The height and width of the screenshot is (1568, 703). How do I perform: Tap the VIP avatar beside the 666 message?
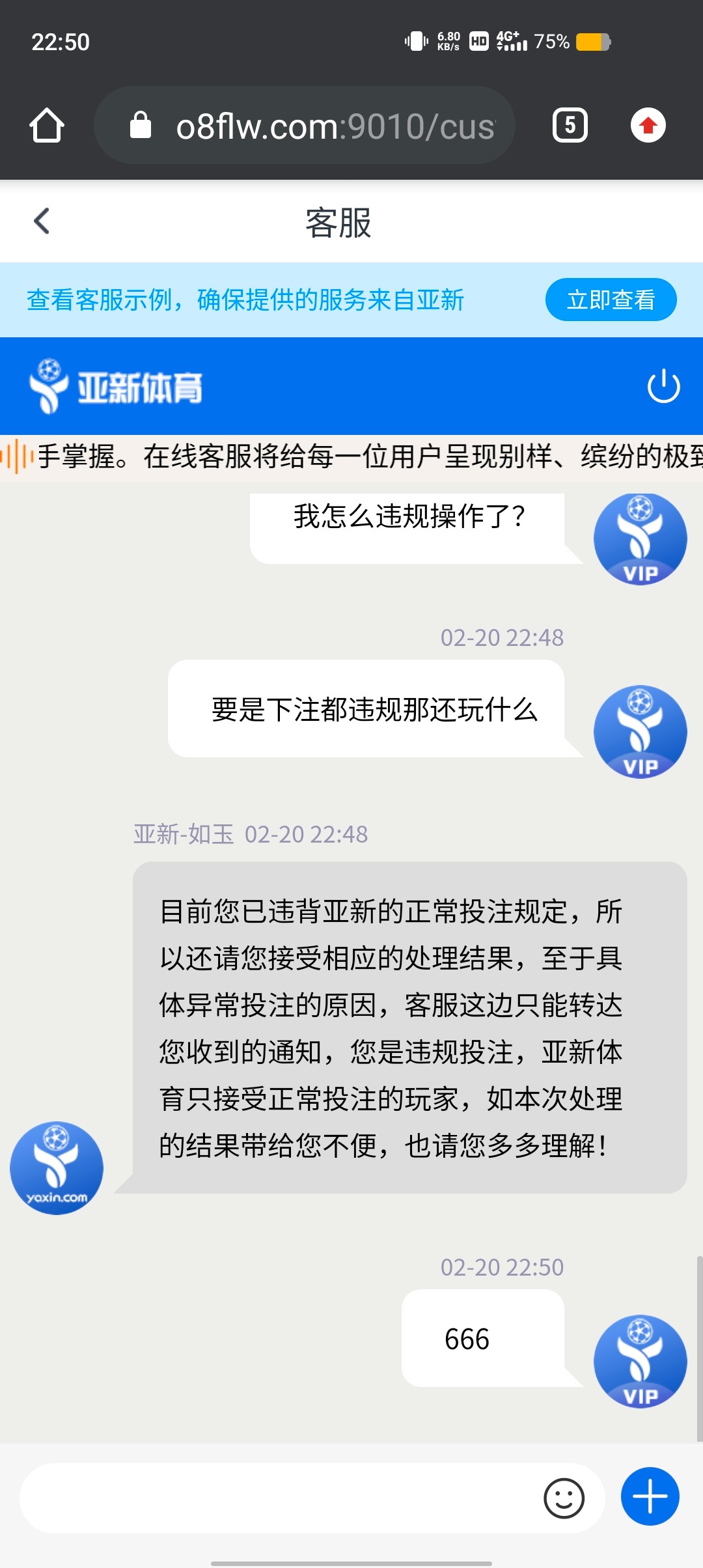640,1361
